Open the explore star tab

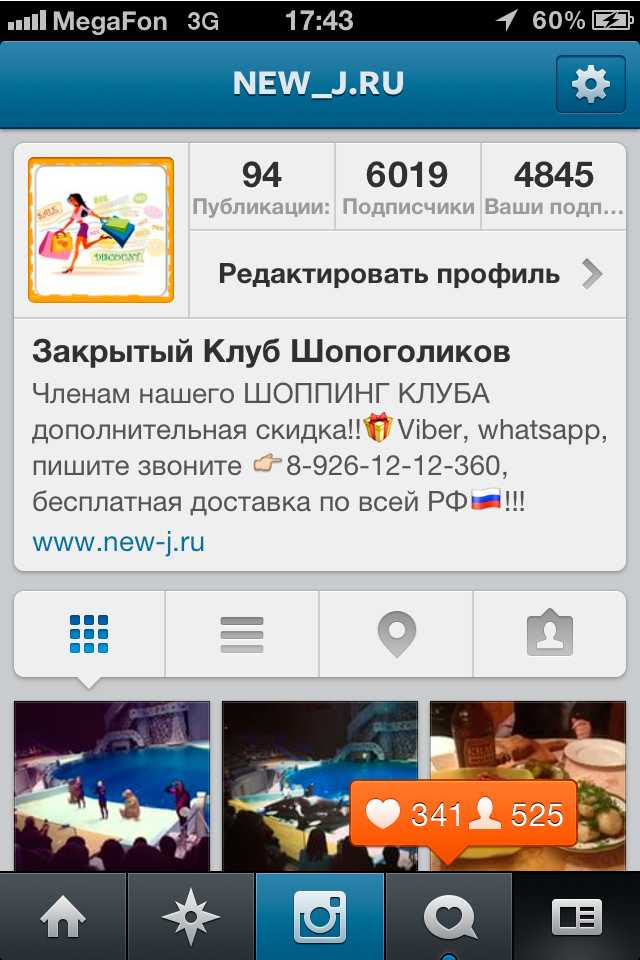coord(191,916)
